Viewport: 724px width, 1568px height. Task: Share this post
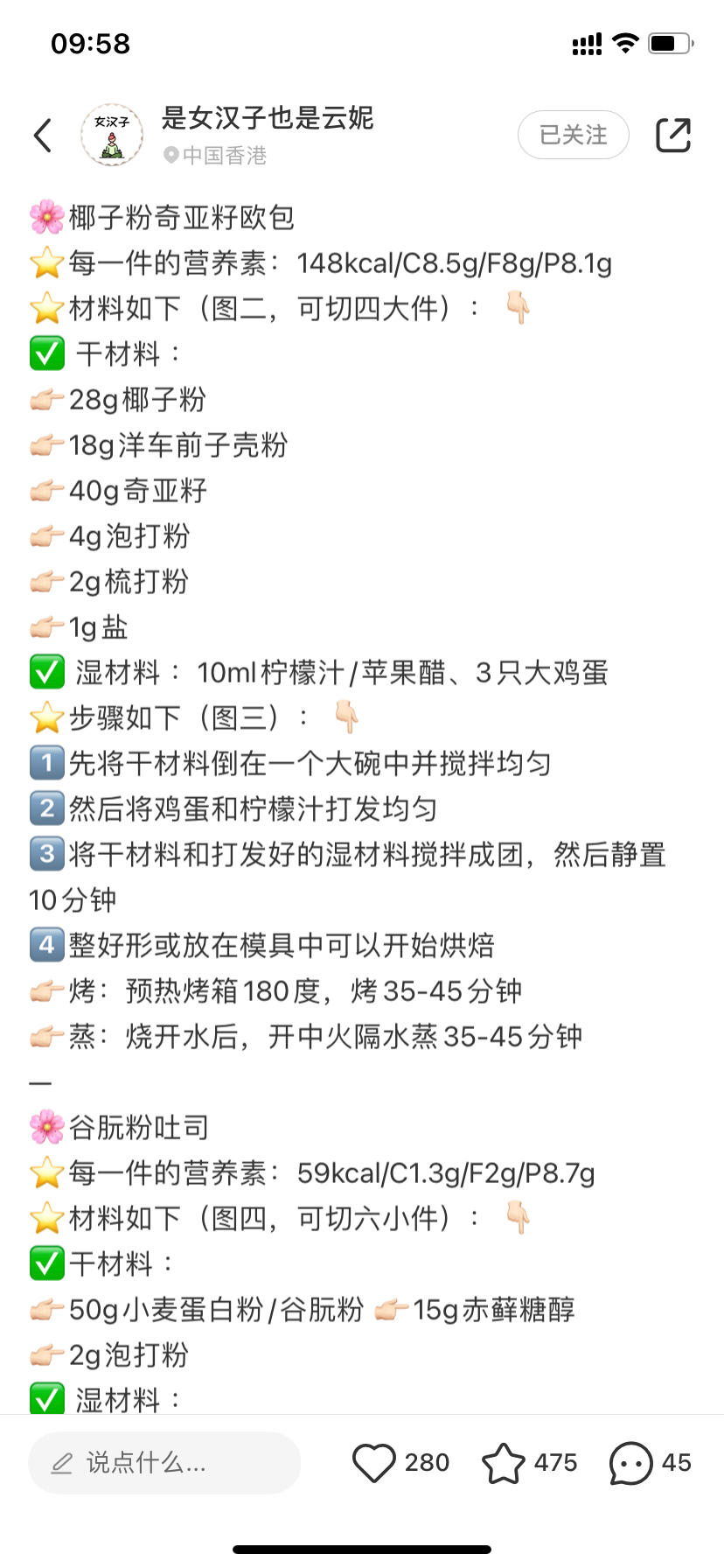(672, 135)
